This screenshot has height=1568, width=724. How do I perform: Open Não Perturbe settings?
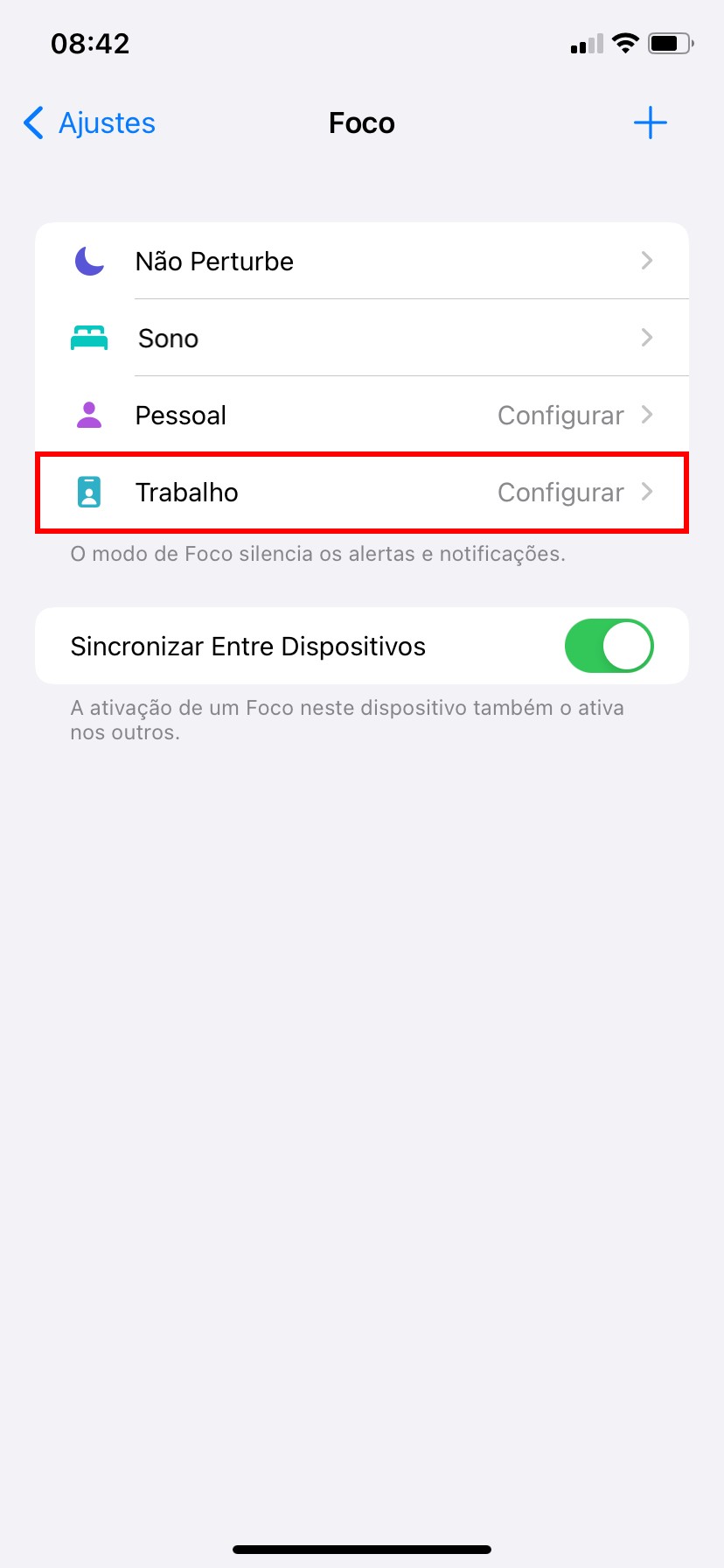point(362,261)
